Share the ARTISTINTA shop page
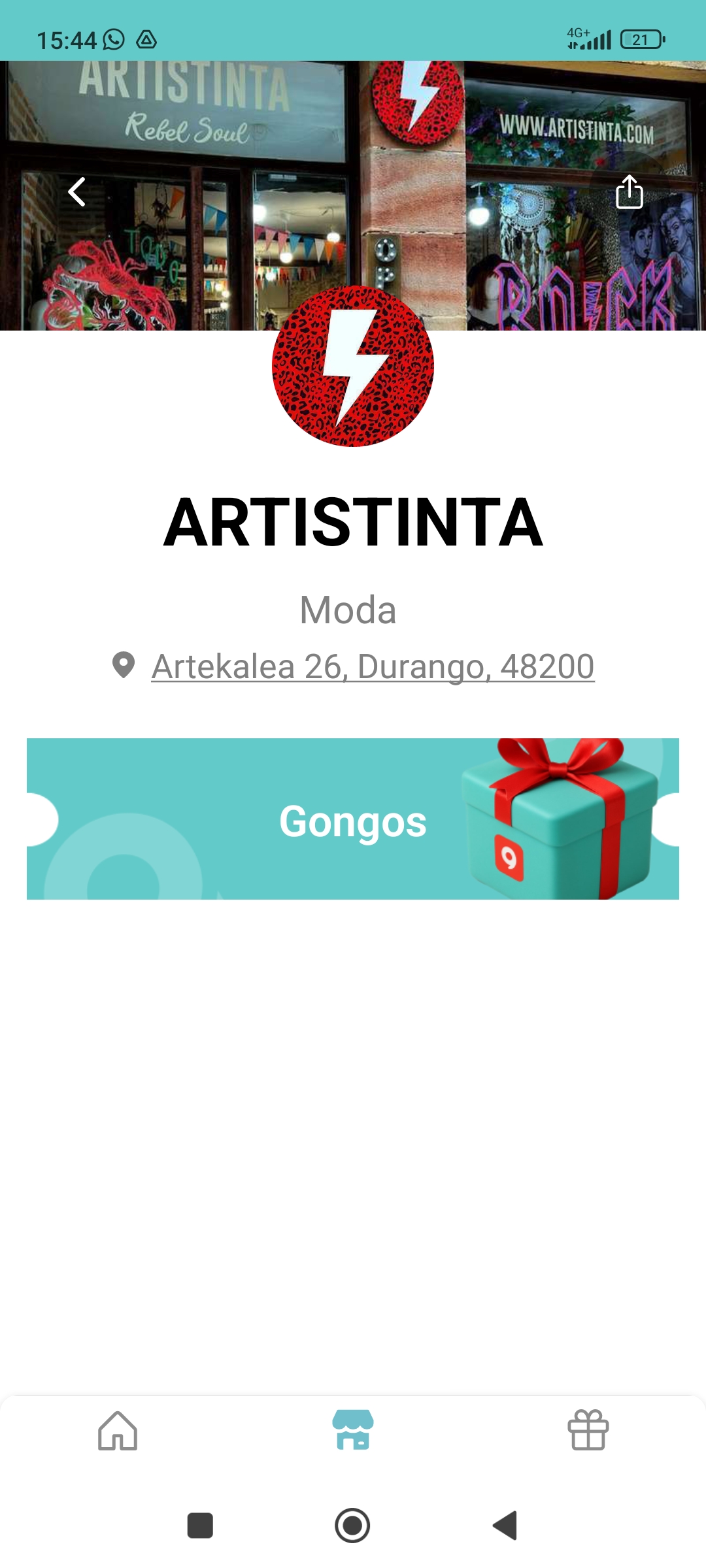706x1568 pixels. click(629, 192)
